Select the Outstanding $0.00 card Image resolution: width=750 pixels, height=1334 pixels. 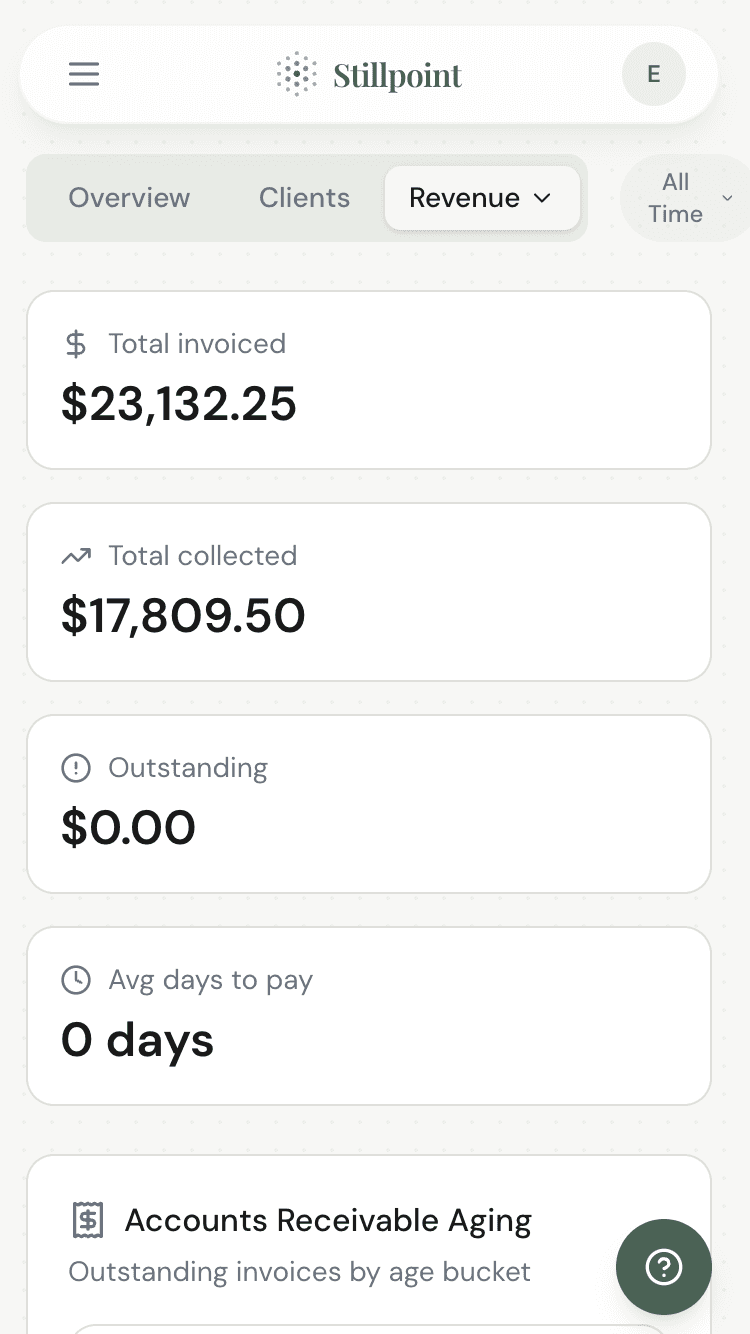click(368, 803)
